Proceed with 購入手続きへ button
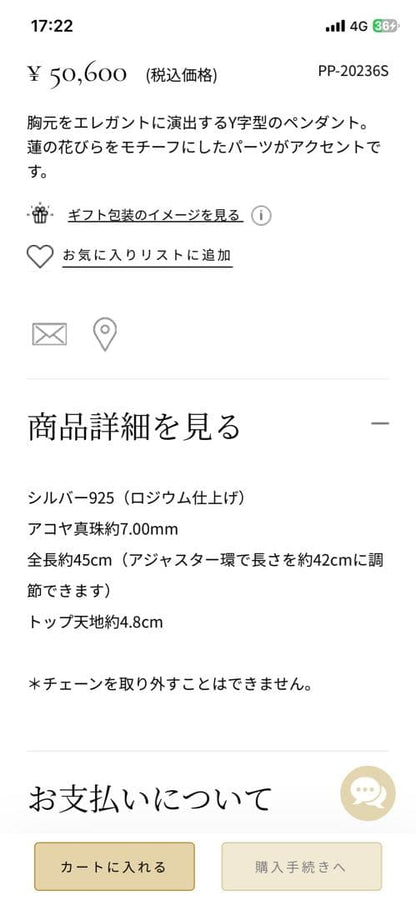 [x=301, y=866]
